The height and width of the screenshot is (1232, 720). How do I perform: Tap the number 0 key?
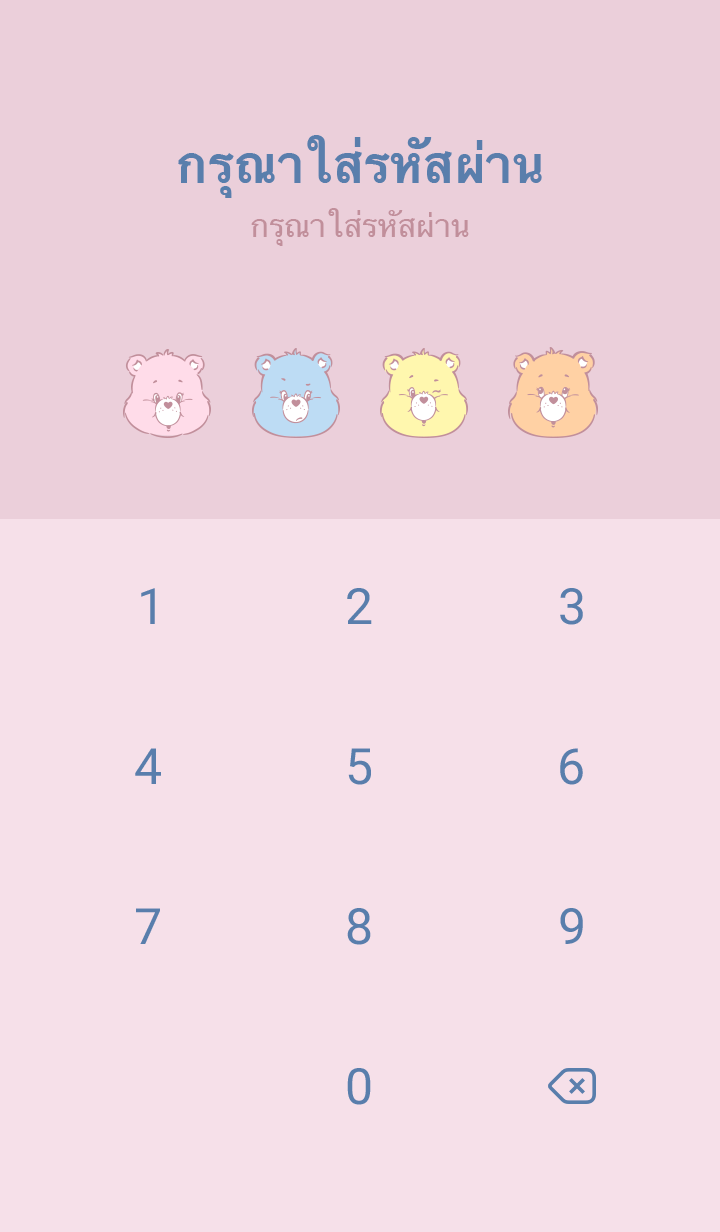(359, 1087)
